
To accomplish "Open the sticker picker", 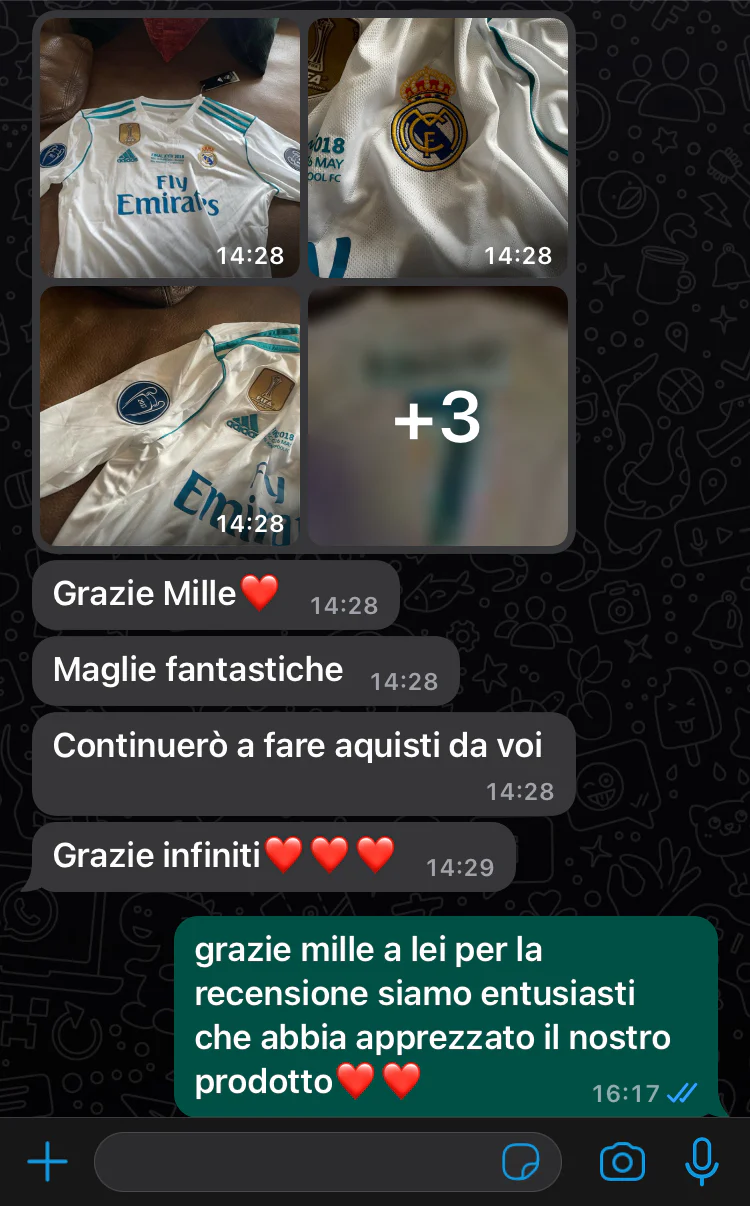I will [520, 1162].
